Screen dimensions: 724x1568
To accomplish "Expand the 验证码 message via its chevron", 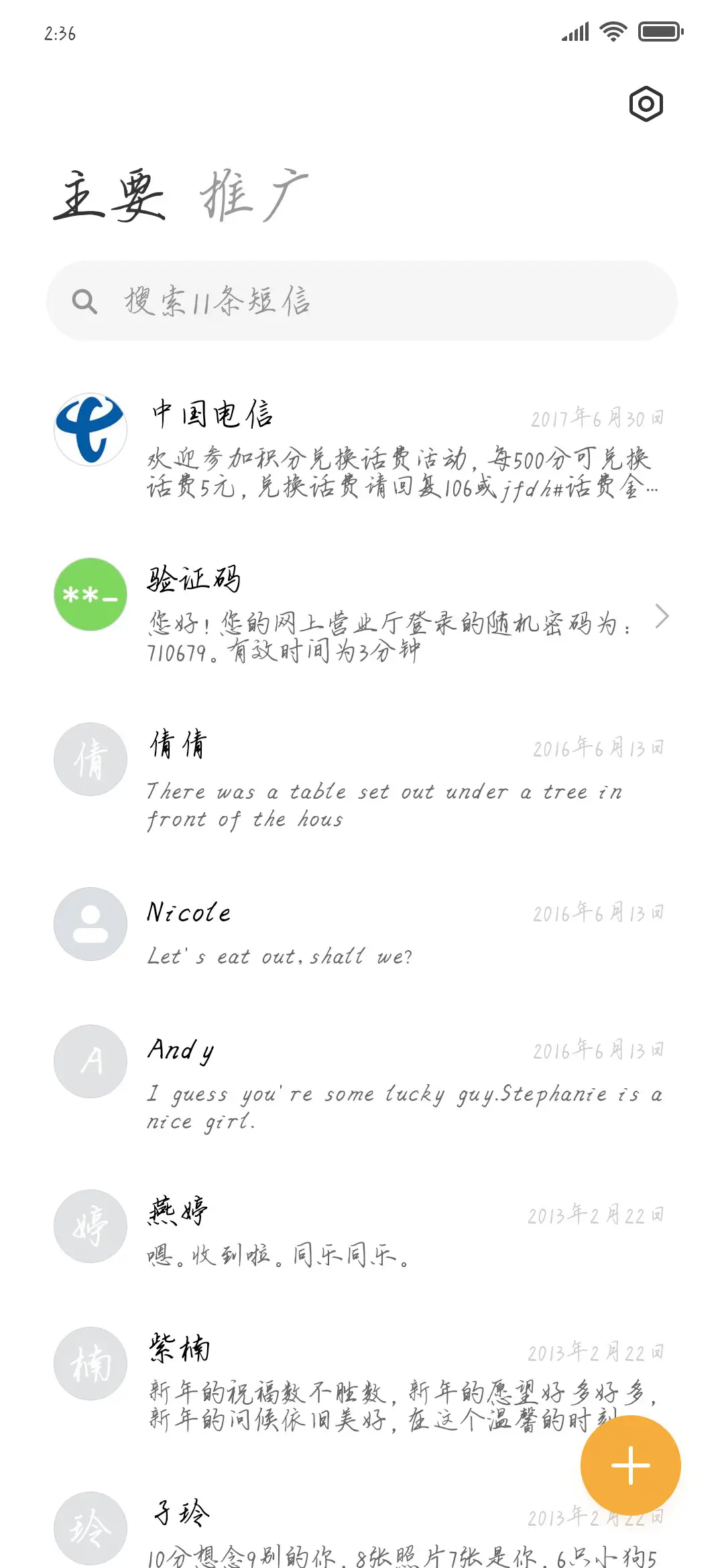I will [663, 616].
